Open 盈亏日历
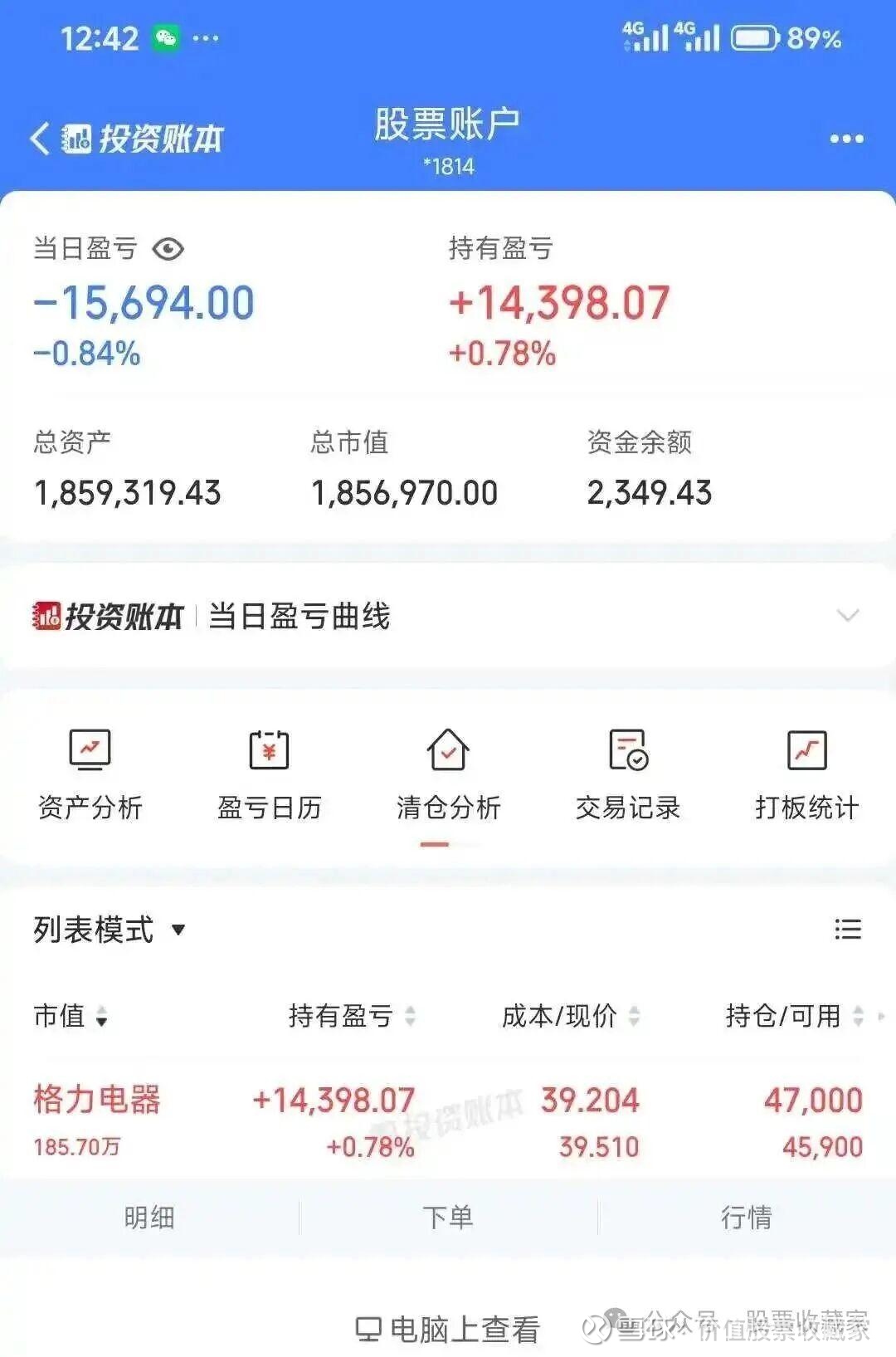The width and height of the screenshot is (896, 1357). click(269, 774)
